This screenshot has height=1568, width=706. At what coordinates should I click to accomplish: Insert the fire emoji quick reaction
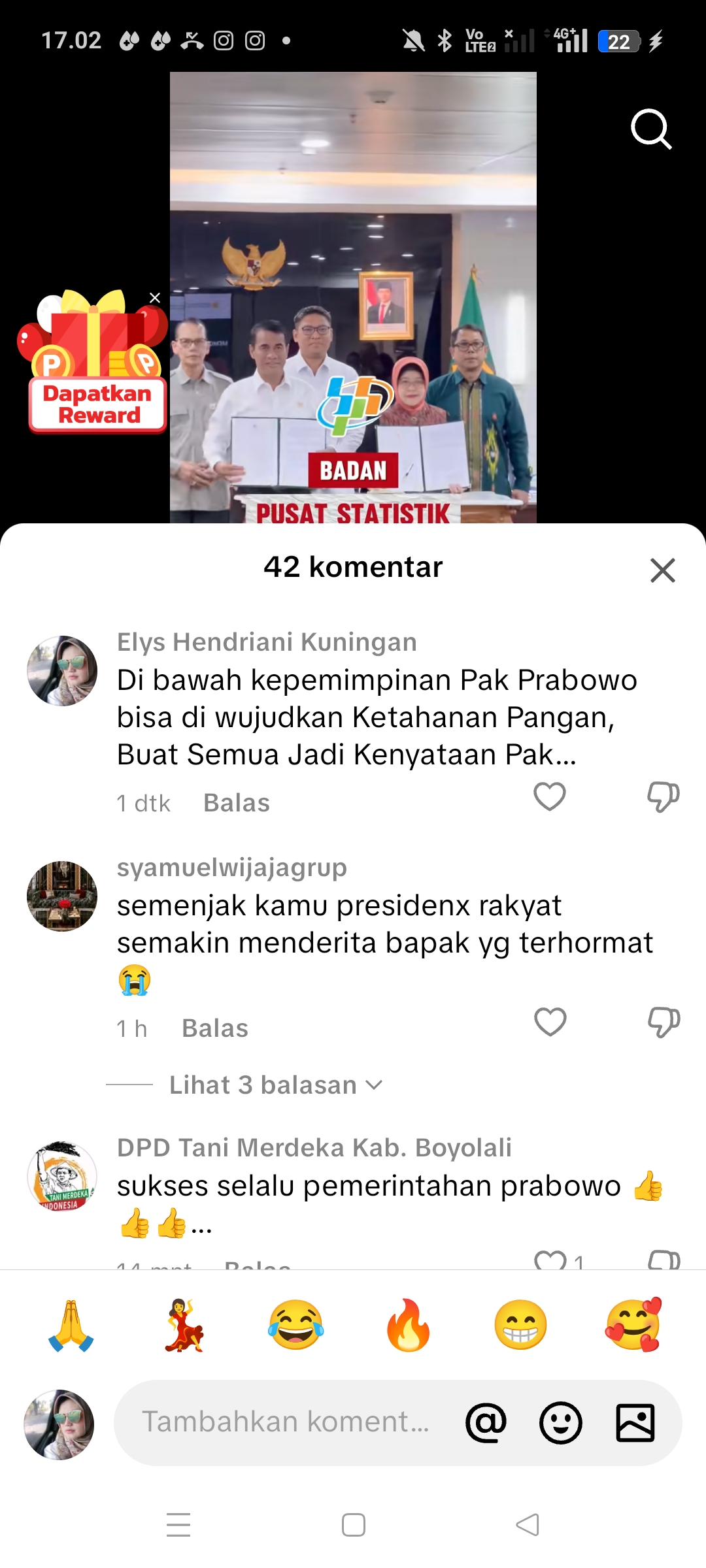click(408, 1325)
